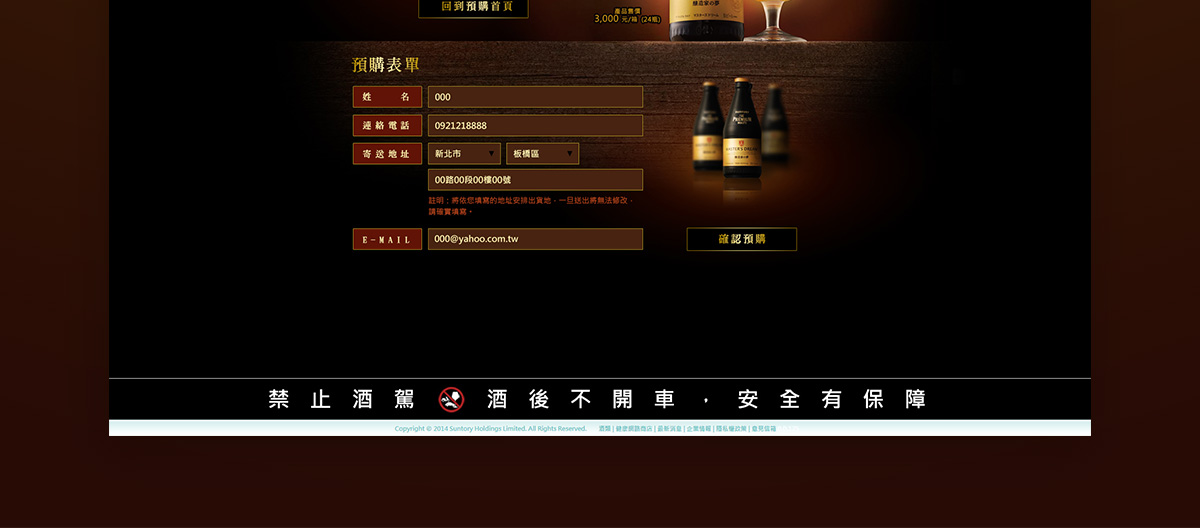Edit the 連絡電話 phone number field

coord(535,126)
